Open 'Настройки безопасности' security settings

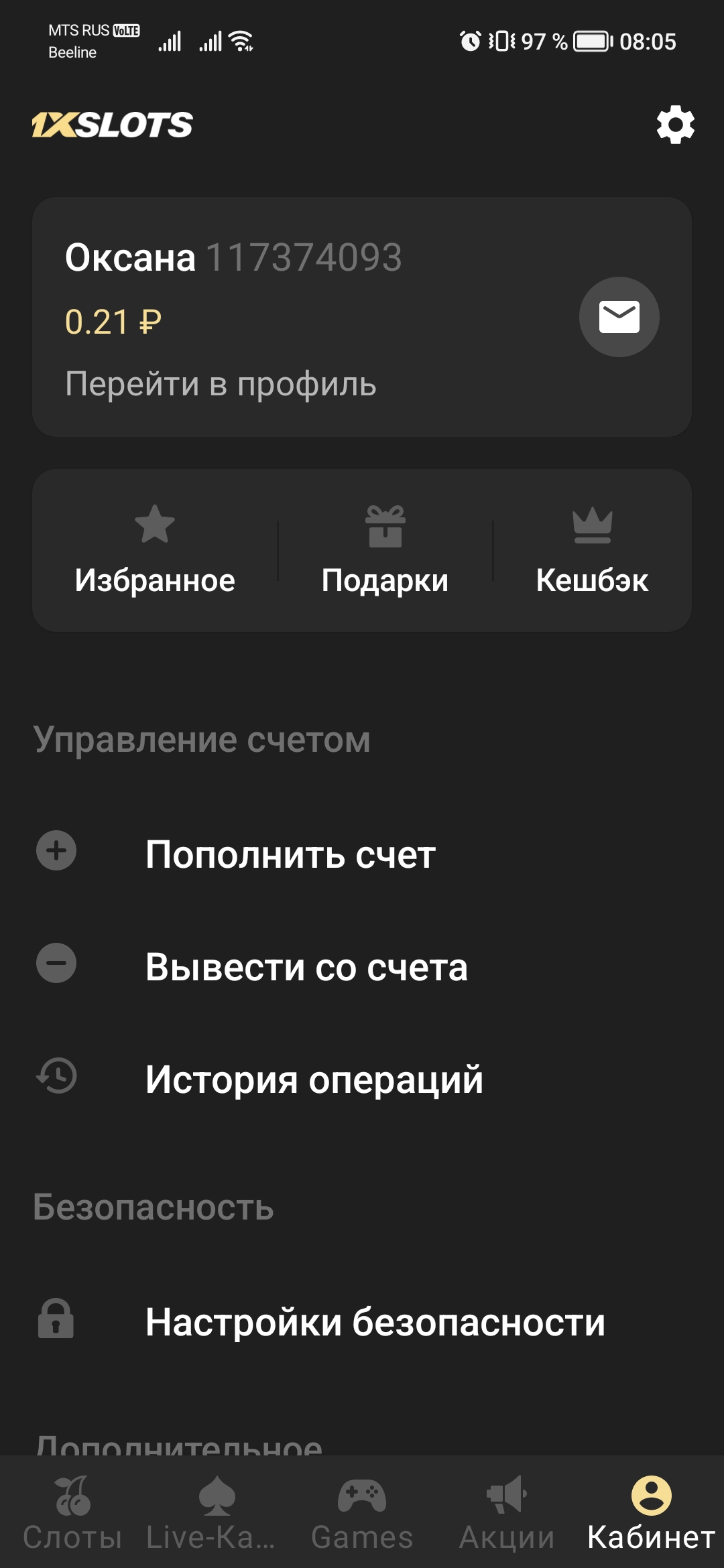pyautogui.click(x=375, y=1322)
